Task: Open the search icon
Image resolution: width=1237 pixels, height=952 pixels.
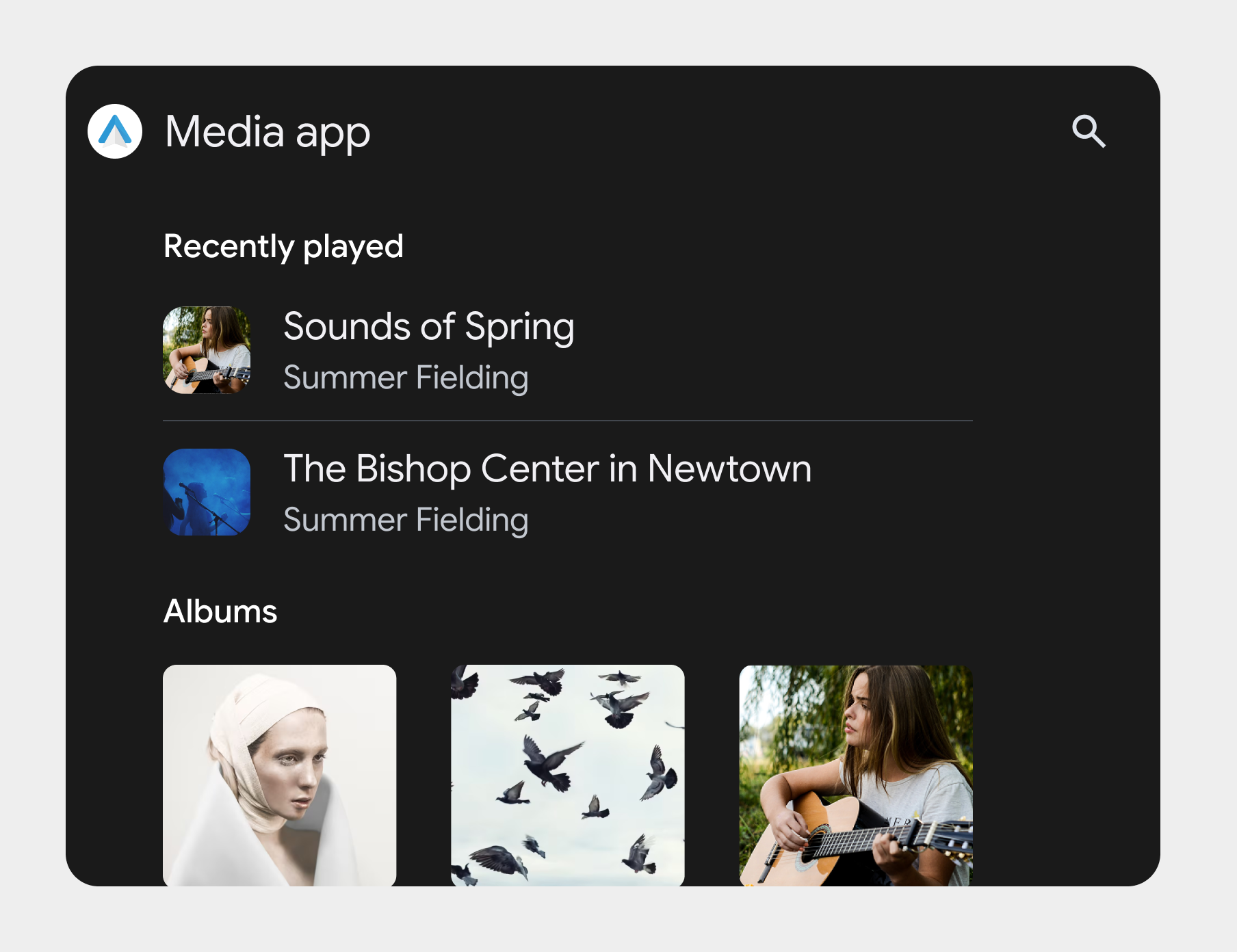Action: click(x=1088, y=131)
